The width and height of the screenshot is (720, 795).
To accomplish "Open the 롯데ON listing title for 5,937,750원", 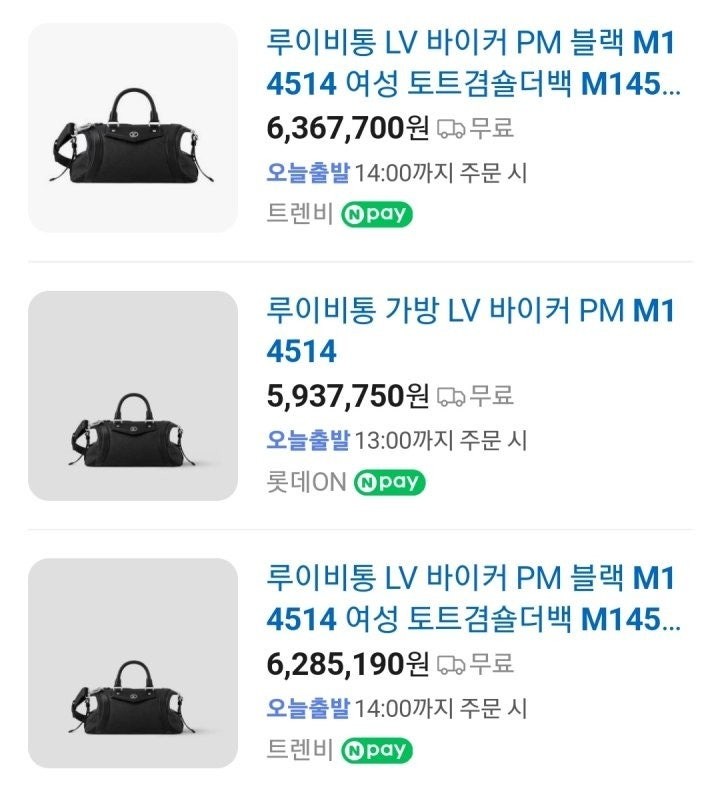I will (x=472, y=331).
